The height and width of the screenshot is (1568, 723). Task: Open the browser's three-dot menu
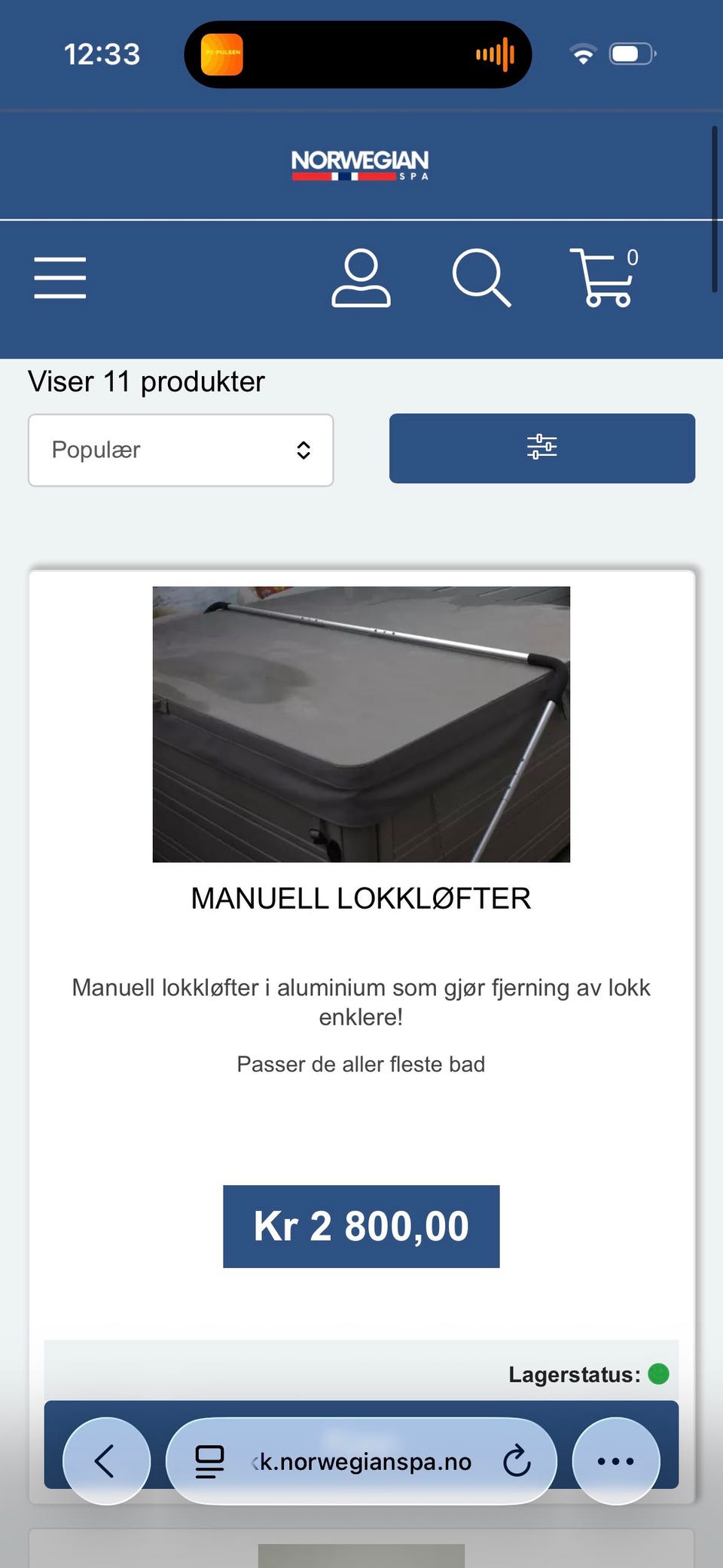[616, 1461]
